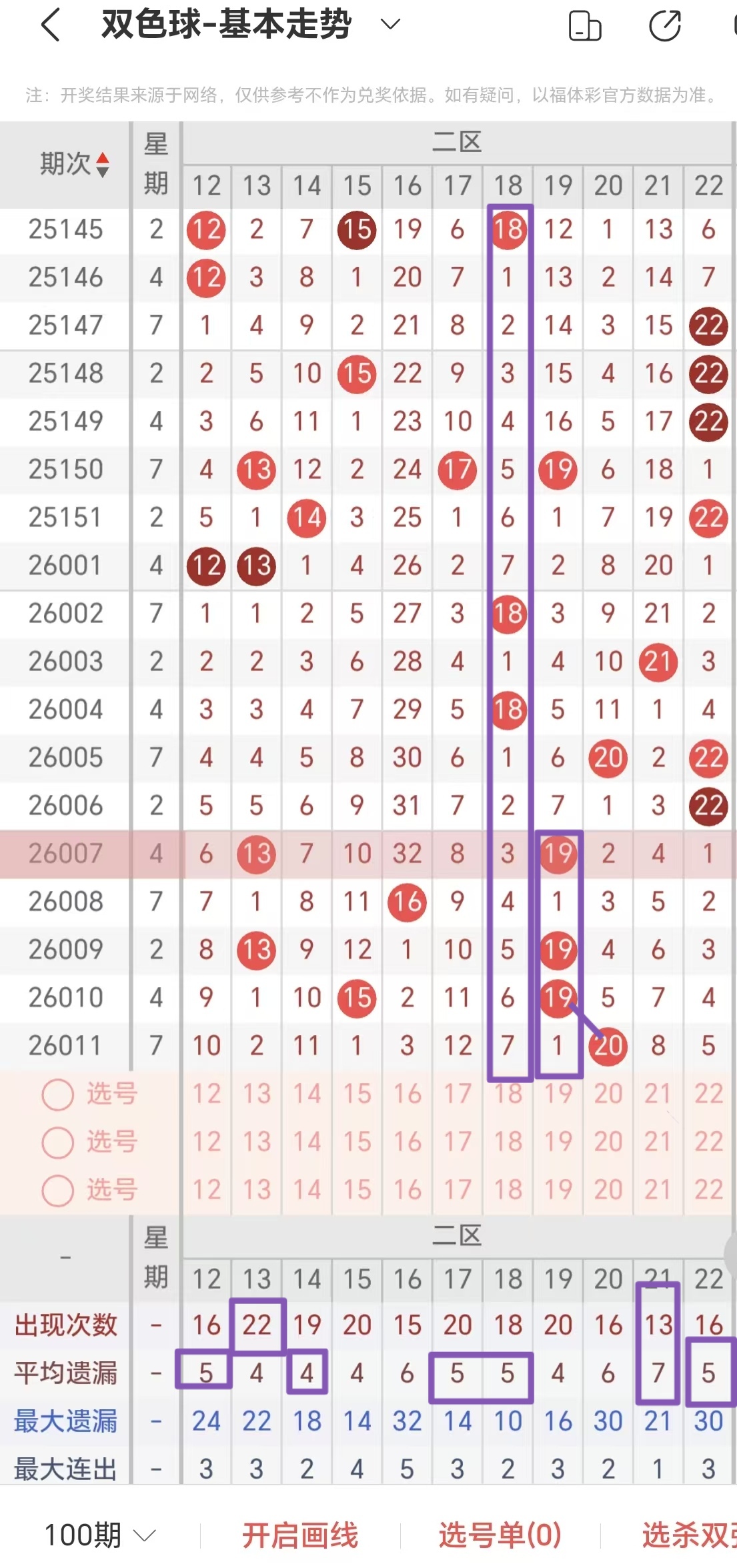Toggle the screen layout icon

(584, 27)
